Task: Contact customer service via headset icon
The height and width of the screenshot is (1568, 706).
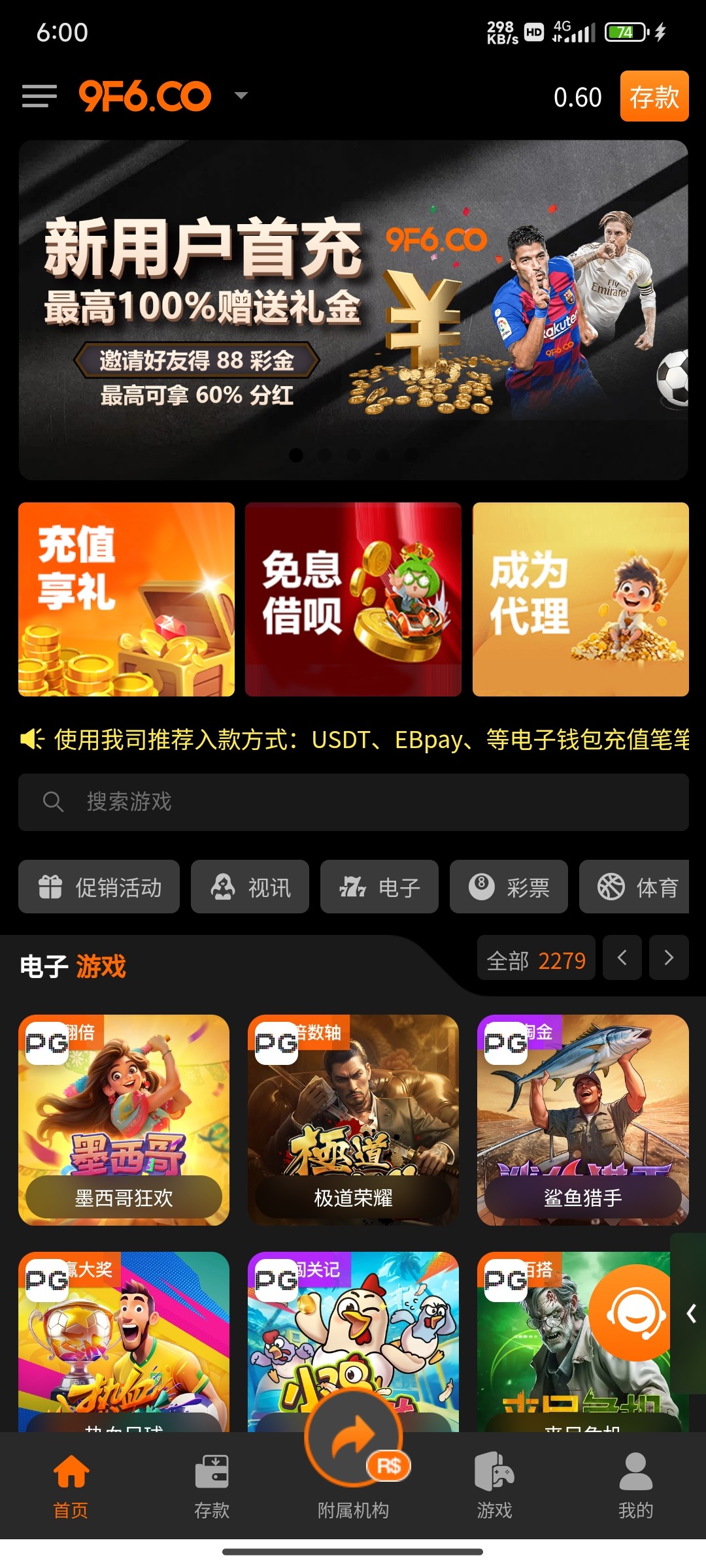Action: tap(634, 1313)
